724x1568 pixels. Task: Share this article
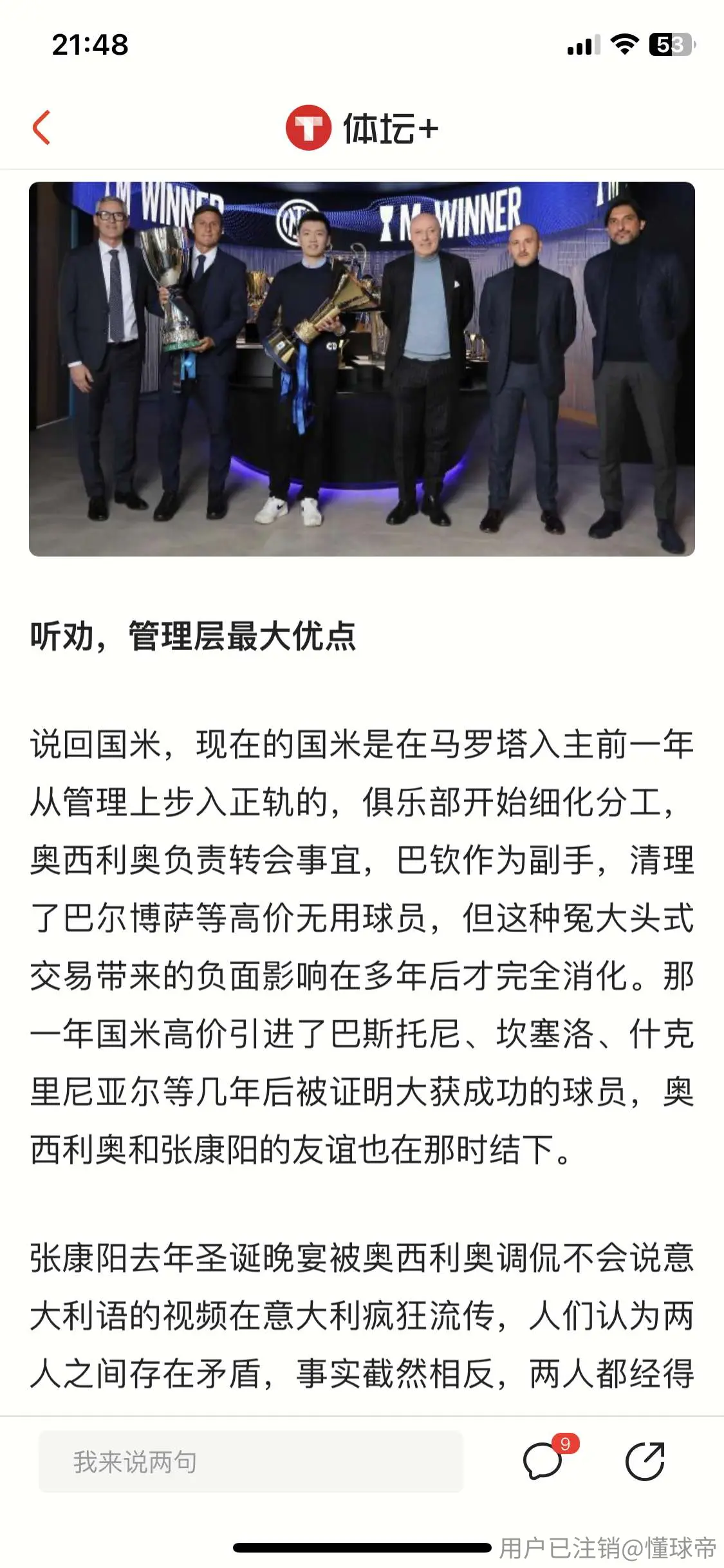click(x=645, y=1461)
